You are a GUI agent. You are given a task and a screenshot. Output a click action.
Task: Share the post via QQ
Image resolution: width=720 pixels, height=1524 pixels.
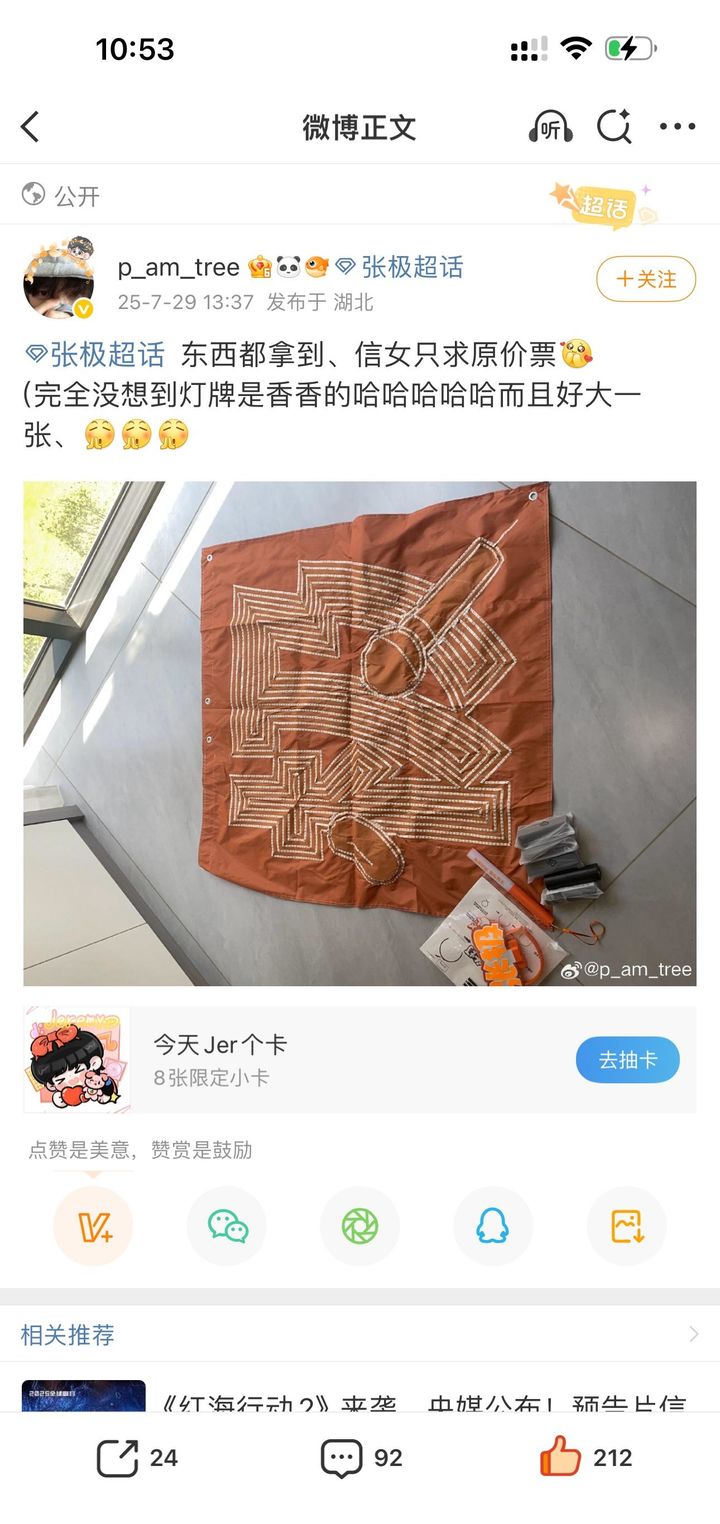[493, 1226]
